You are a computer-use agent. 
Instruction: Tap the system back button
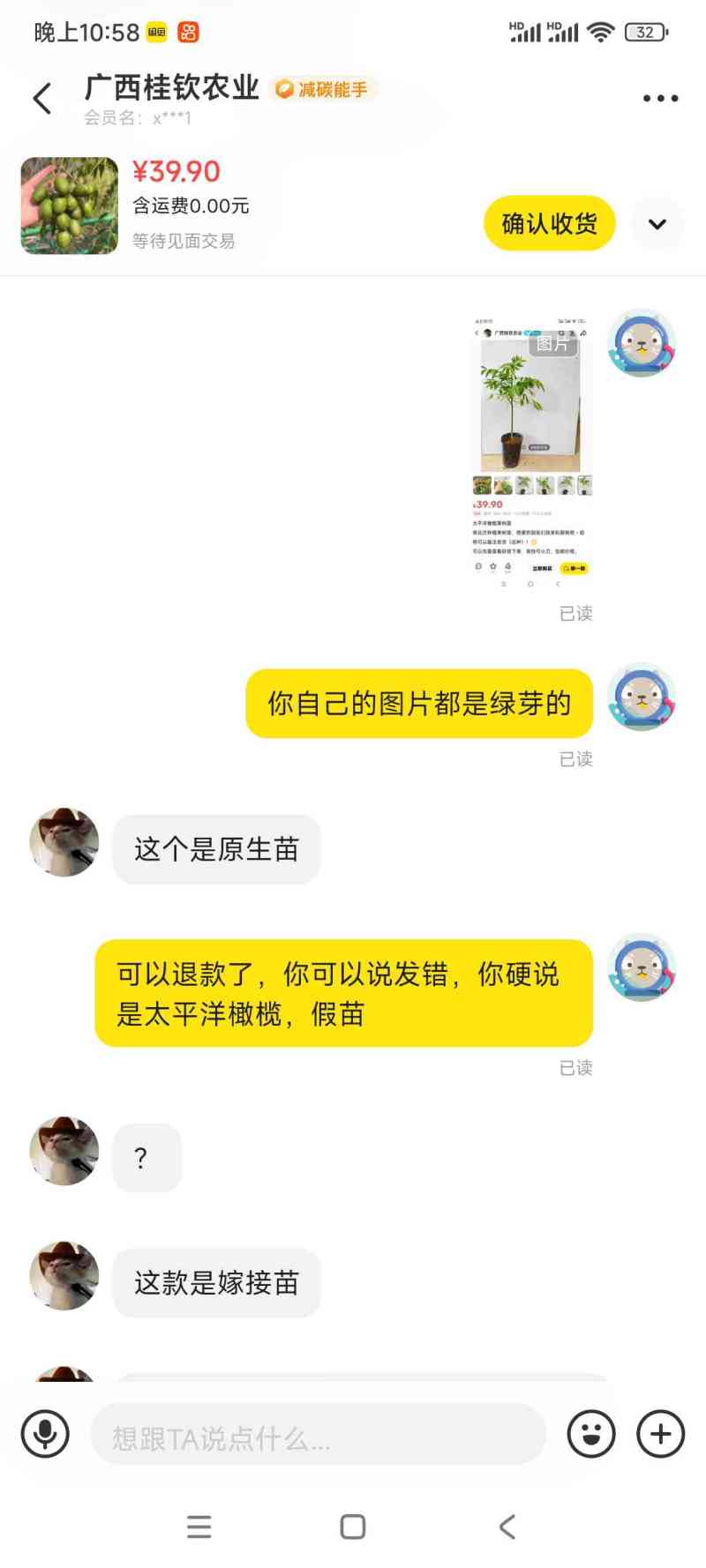click(507, 1527)
